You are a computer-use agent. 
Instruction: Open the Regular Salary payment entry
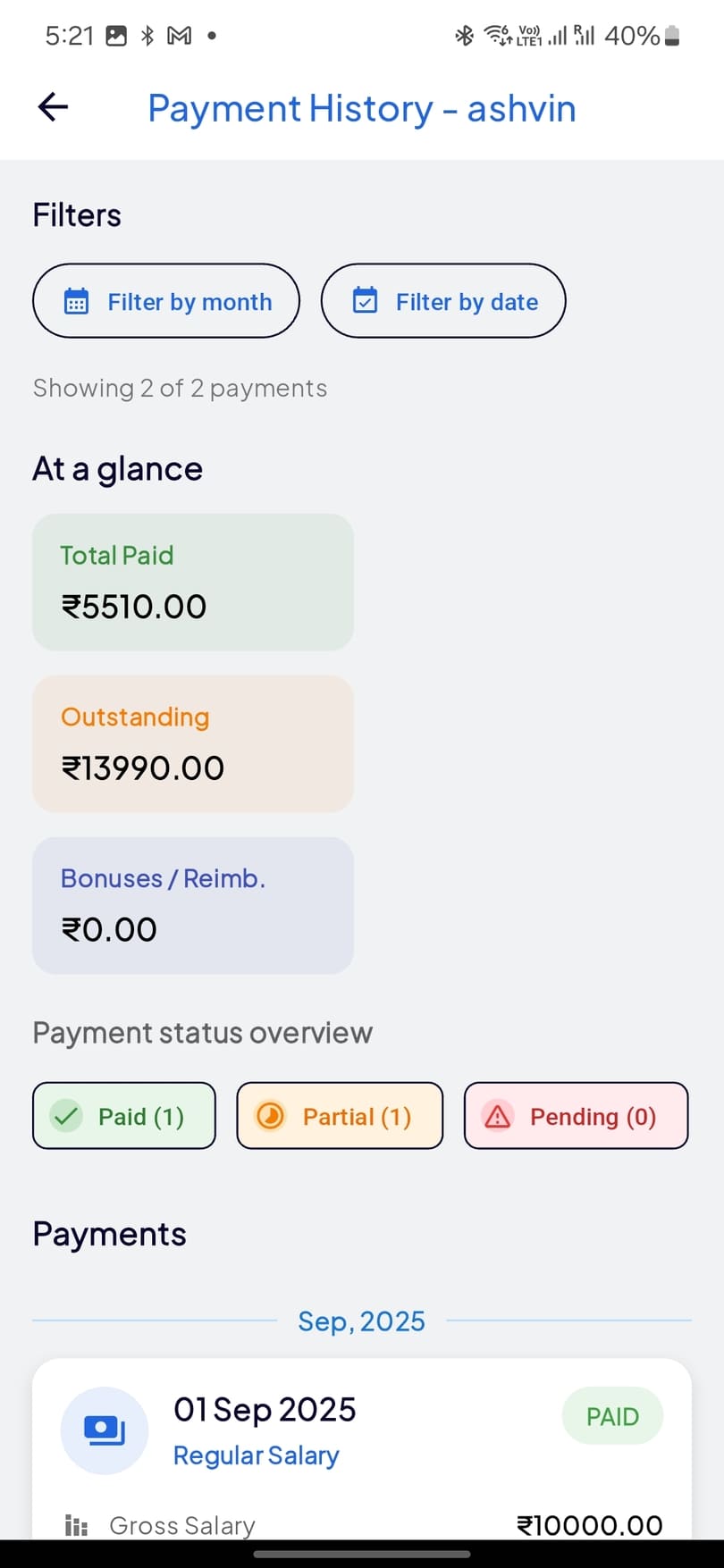coord(256,1455)
